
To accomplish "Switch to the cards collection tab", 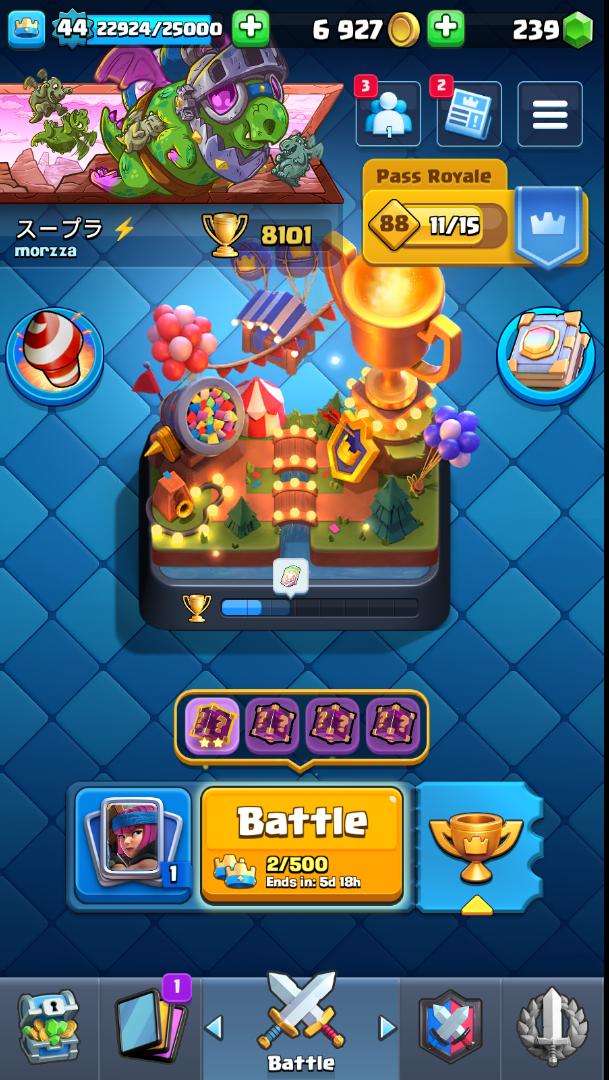I will coord(150,1028).
